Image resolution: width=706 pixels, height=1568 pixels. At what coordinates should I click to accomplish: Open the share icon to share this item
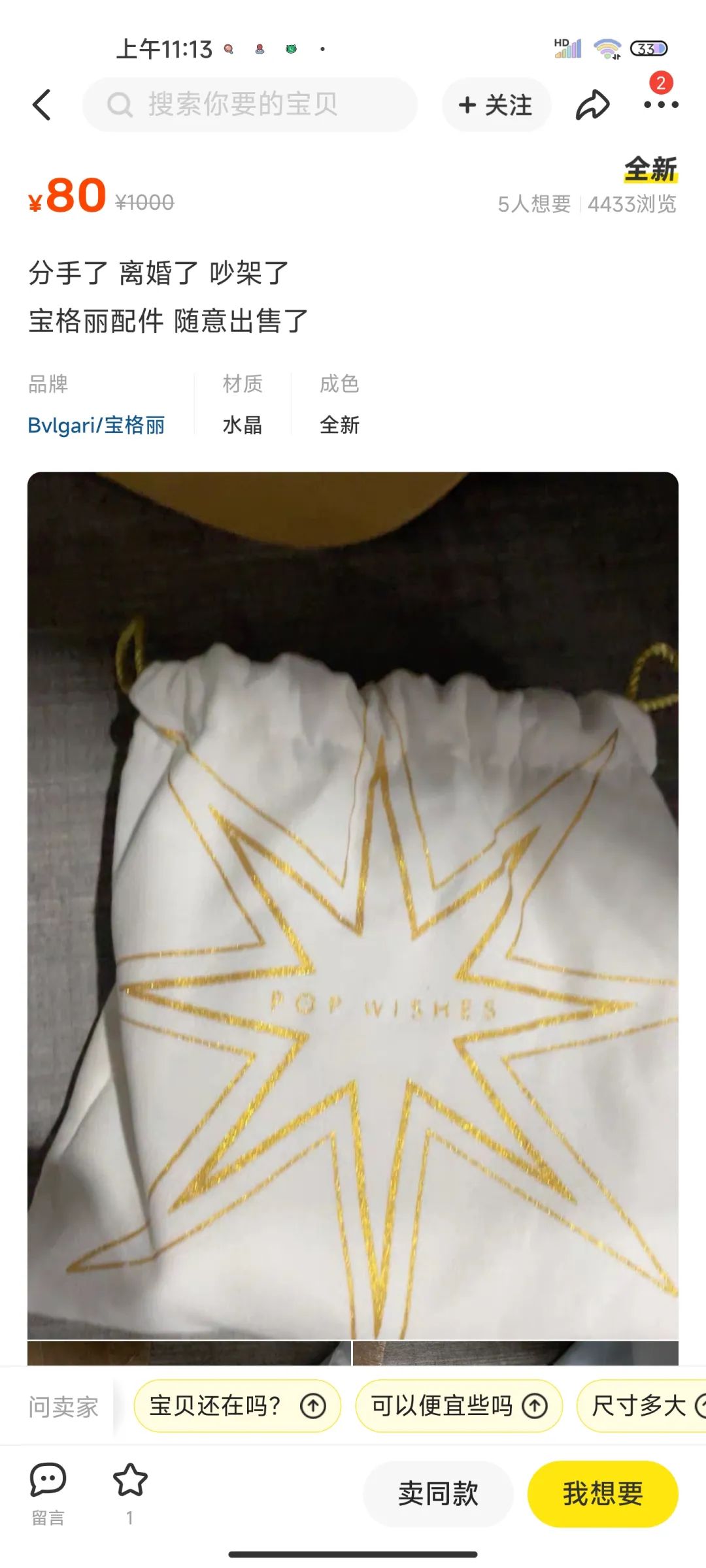pyautogui.click(x=594, y=105)
